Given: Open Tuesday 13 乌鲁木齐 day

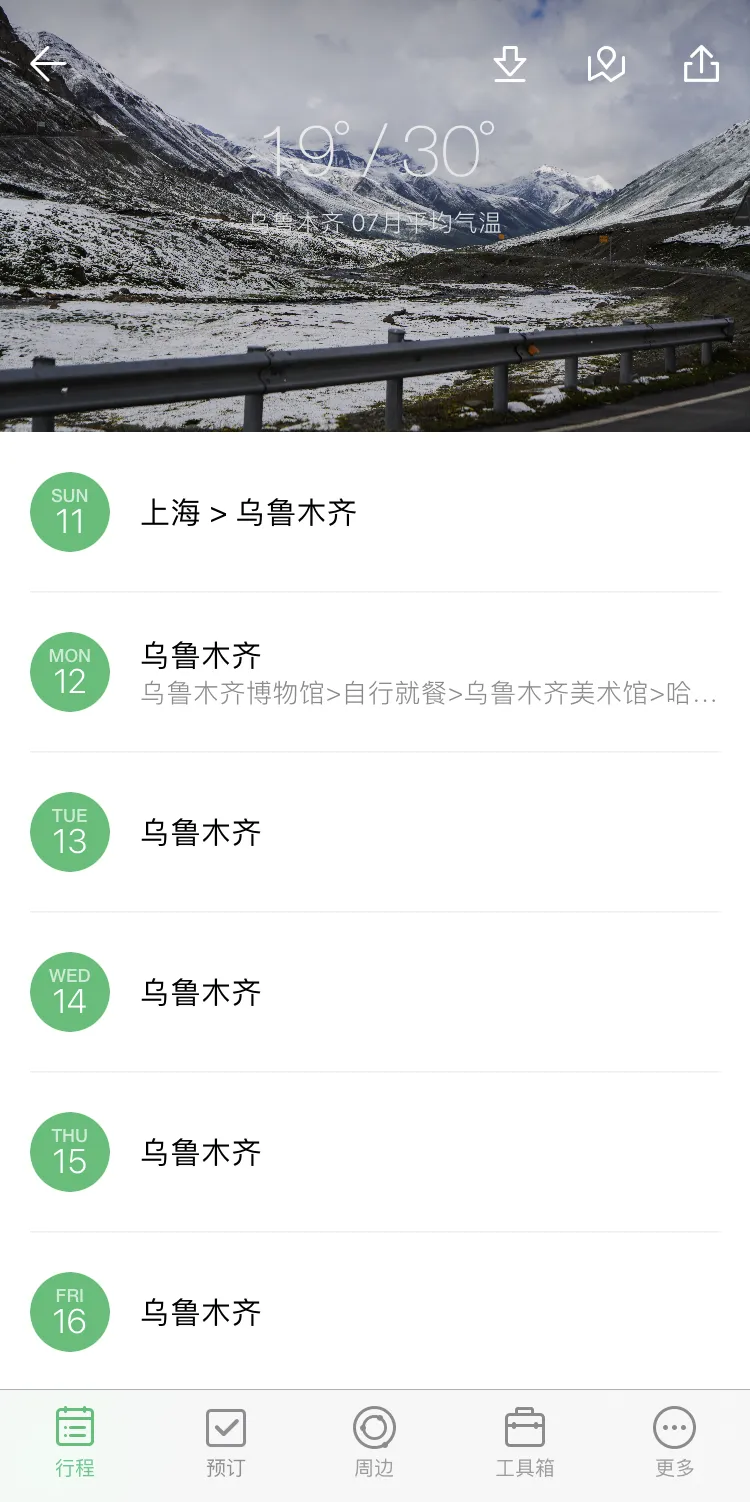Looking at the screenshot, I should coord(374,832).
